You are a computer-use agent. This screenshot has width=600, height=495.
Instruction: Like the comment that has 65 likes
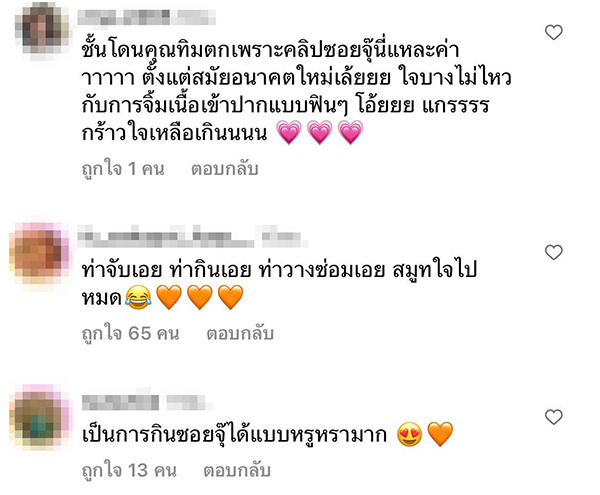point(553,252)
